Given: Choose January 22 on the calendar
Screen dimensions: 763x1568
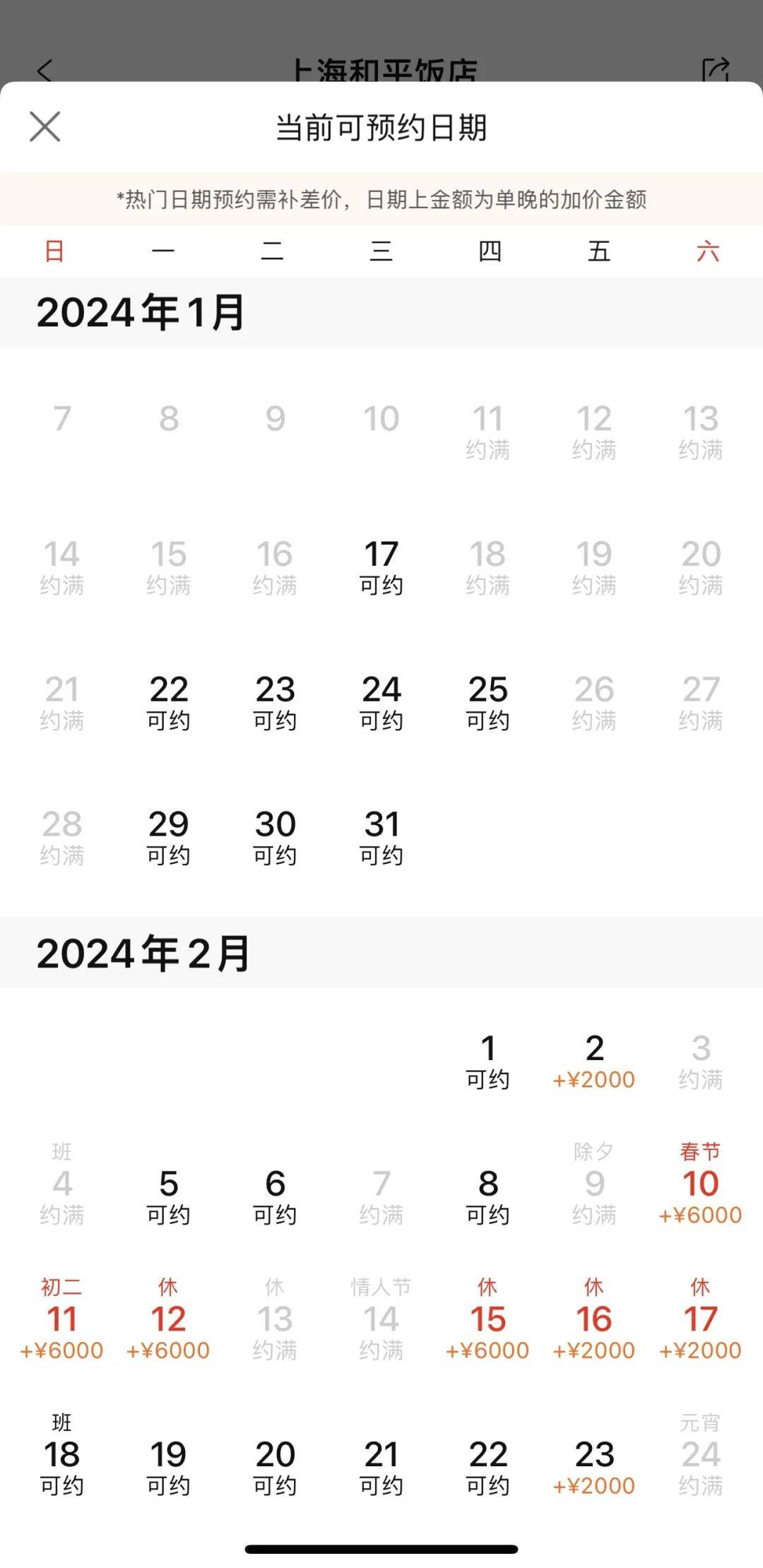Looking at the screenshot, I should 168,703.
